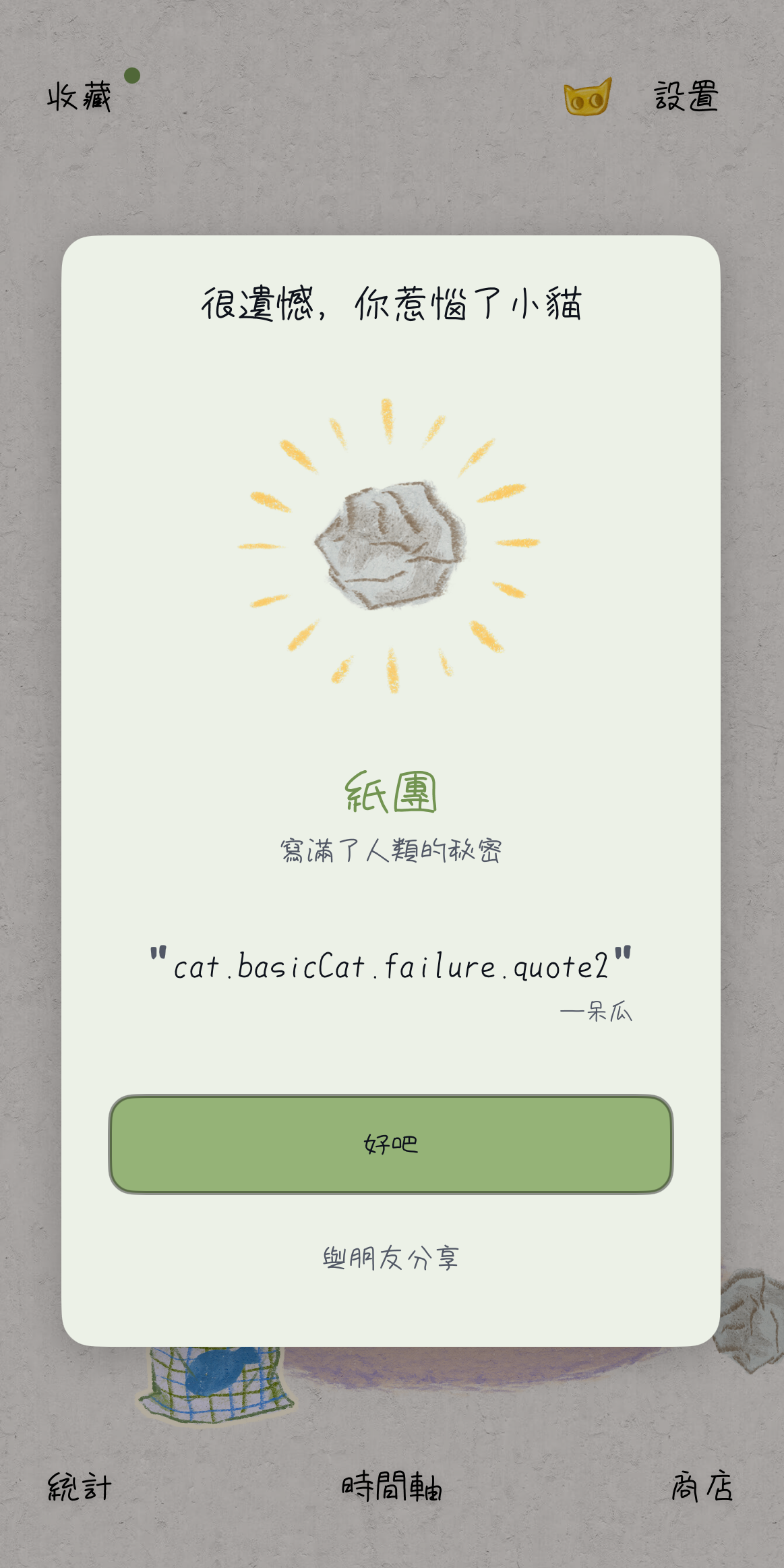Open the 統計 statistics page
The image size is (784, 1568).
click(x=80, y=1487)
